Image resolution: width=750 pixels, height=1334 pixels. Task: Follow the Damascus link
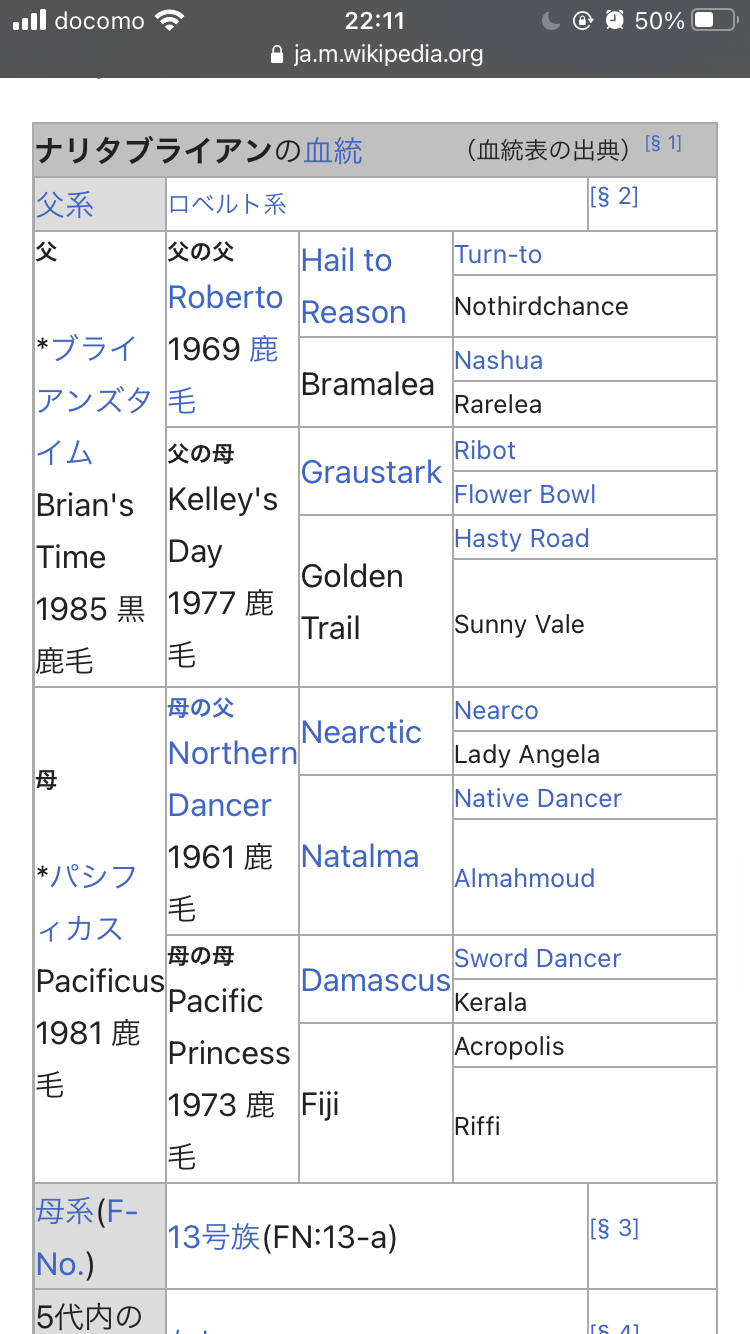[x=376, y=980]
